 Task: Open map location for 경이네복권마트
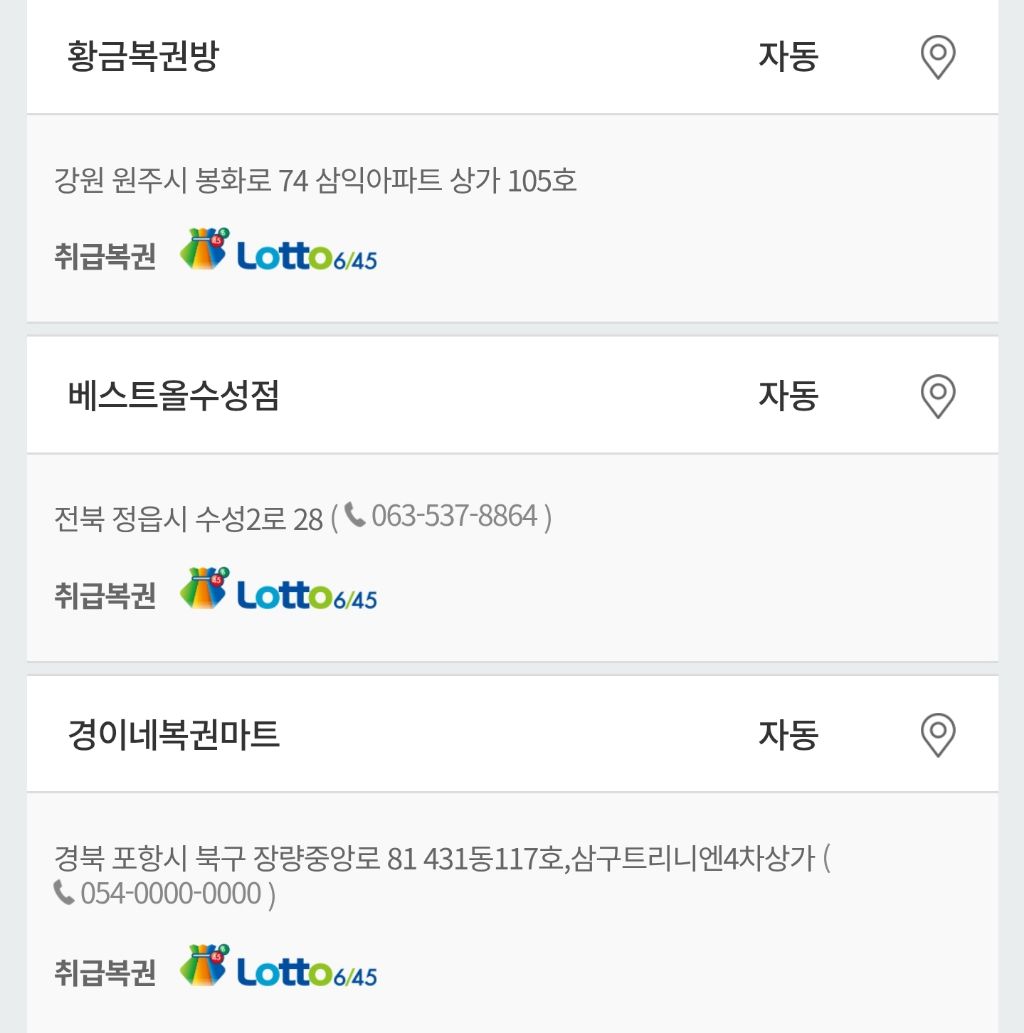point(938,734)
